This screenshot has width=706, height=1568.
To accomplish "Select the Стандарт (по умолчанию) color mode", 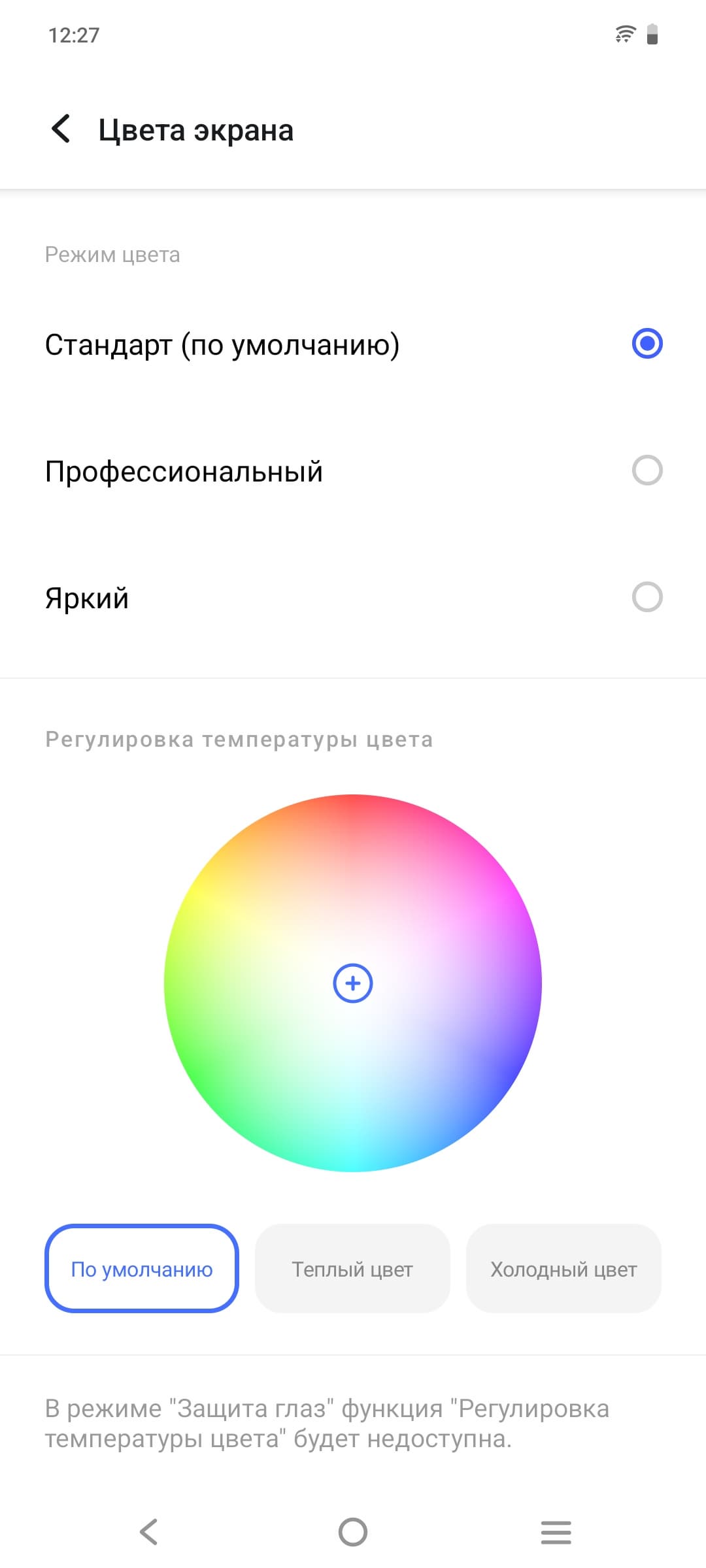I will pos(647,344).
